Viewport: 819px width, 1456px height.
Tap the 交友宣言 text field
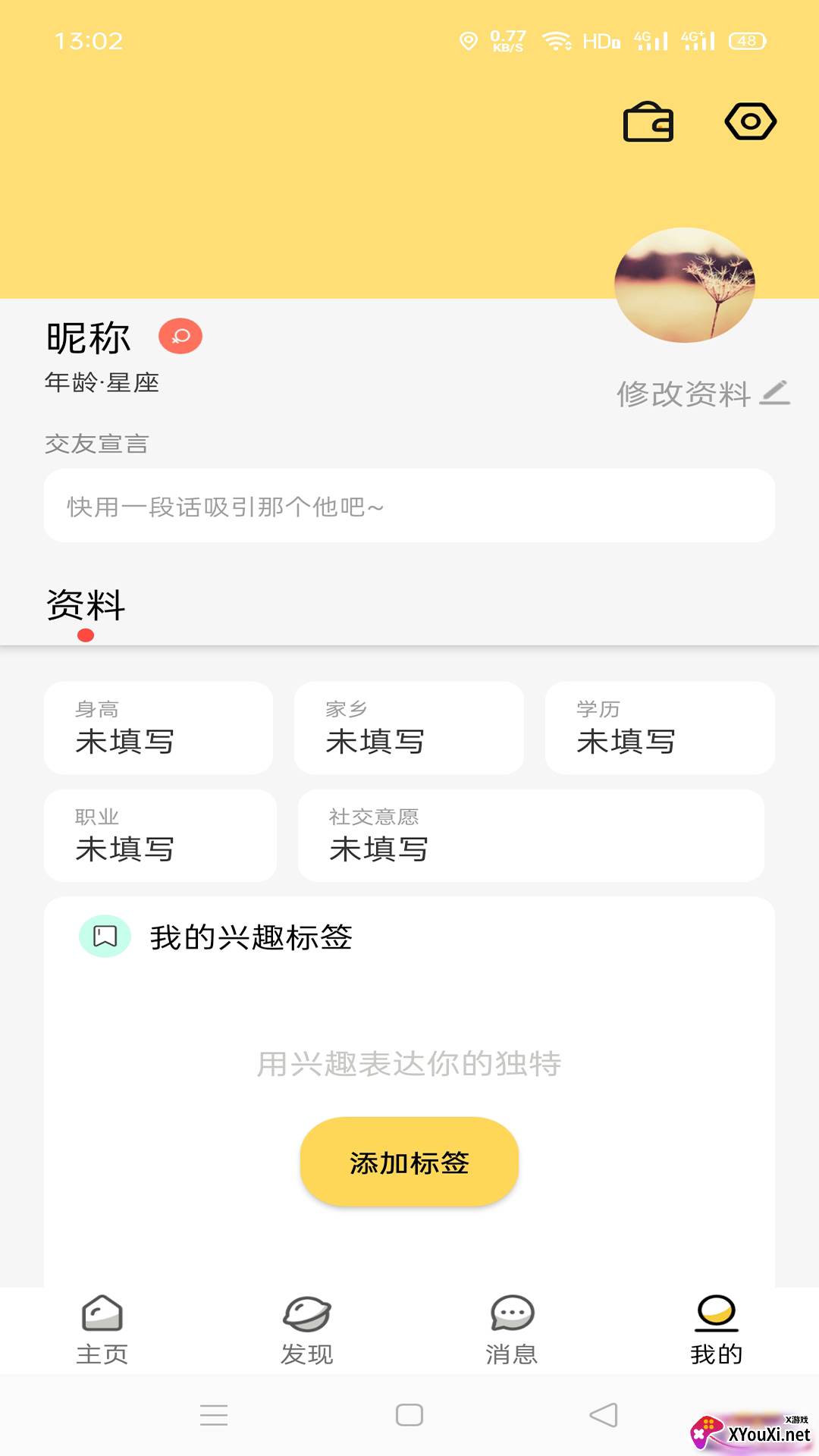click(x=409, y=506)
